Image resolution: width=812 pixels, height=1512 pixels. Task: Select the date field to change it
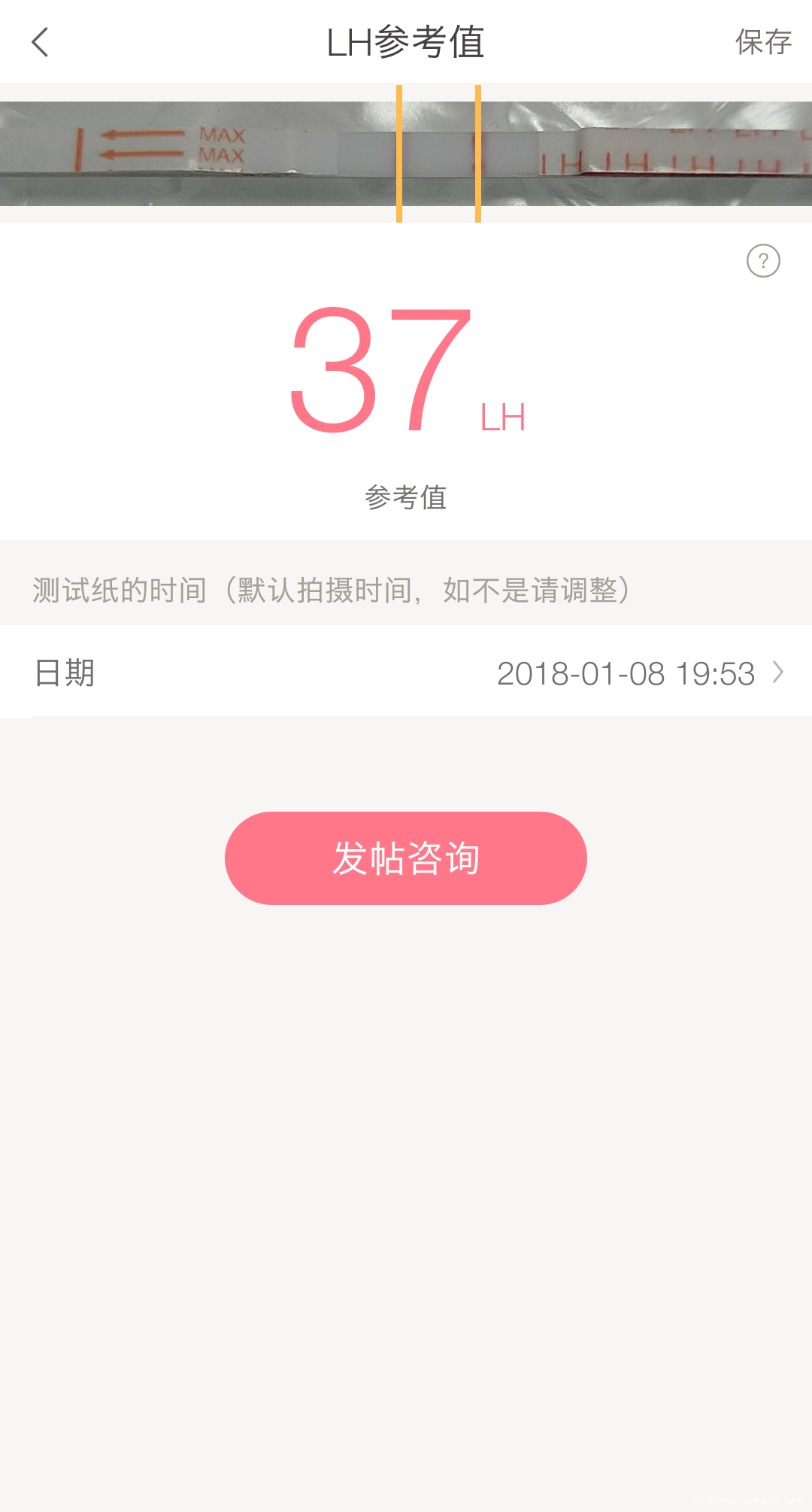pyautogui.click(x=627, y=674)
